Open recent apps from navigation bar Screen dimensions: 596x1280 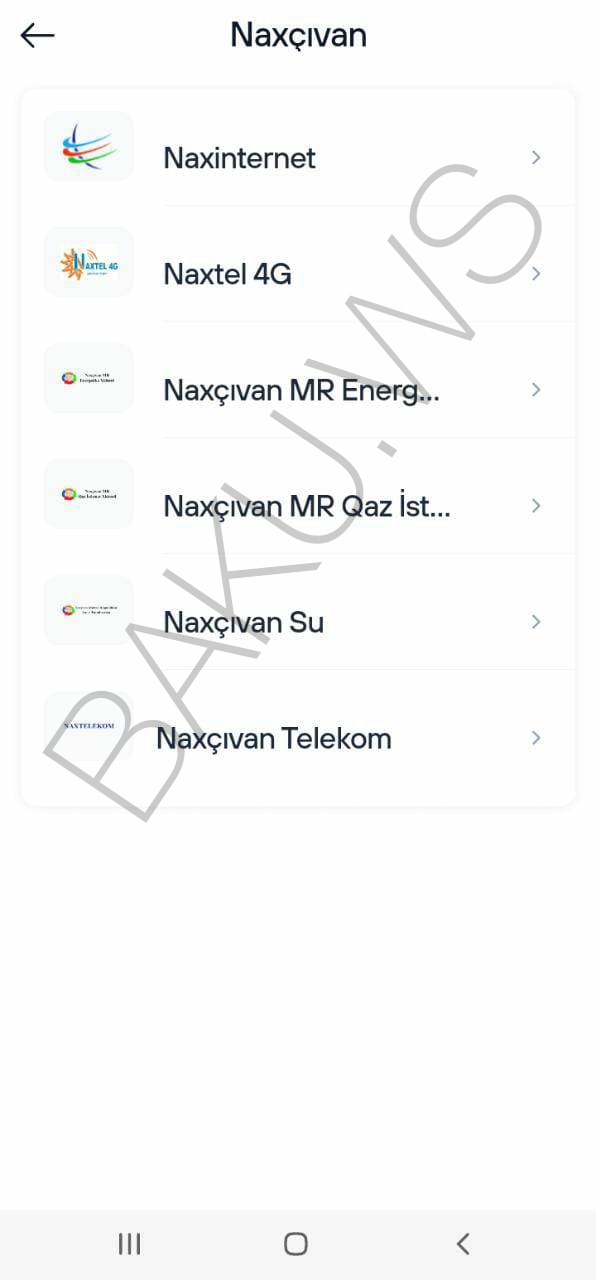click(x=130, y=1244)
